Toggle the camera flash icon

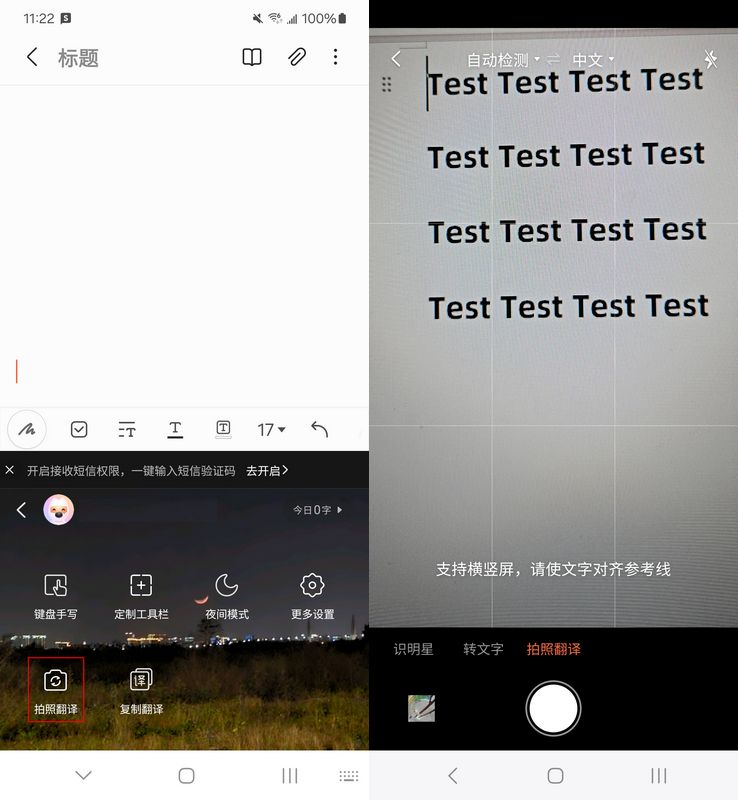point(711,60)
